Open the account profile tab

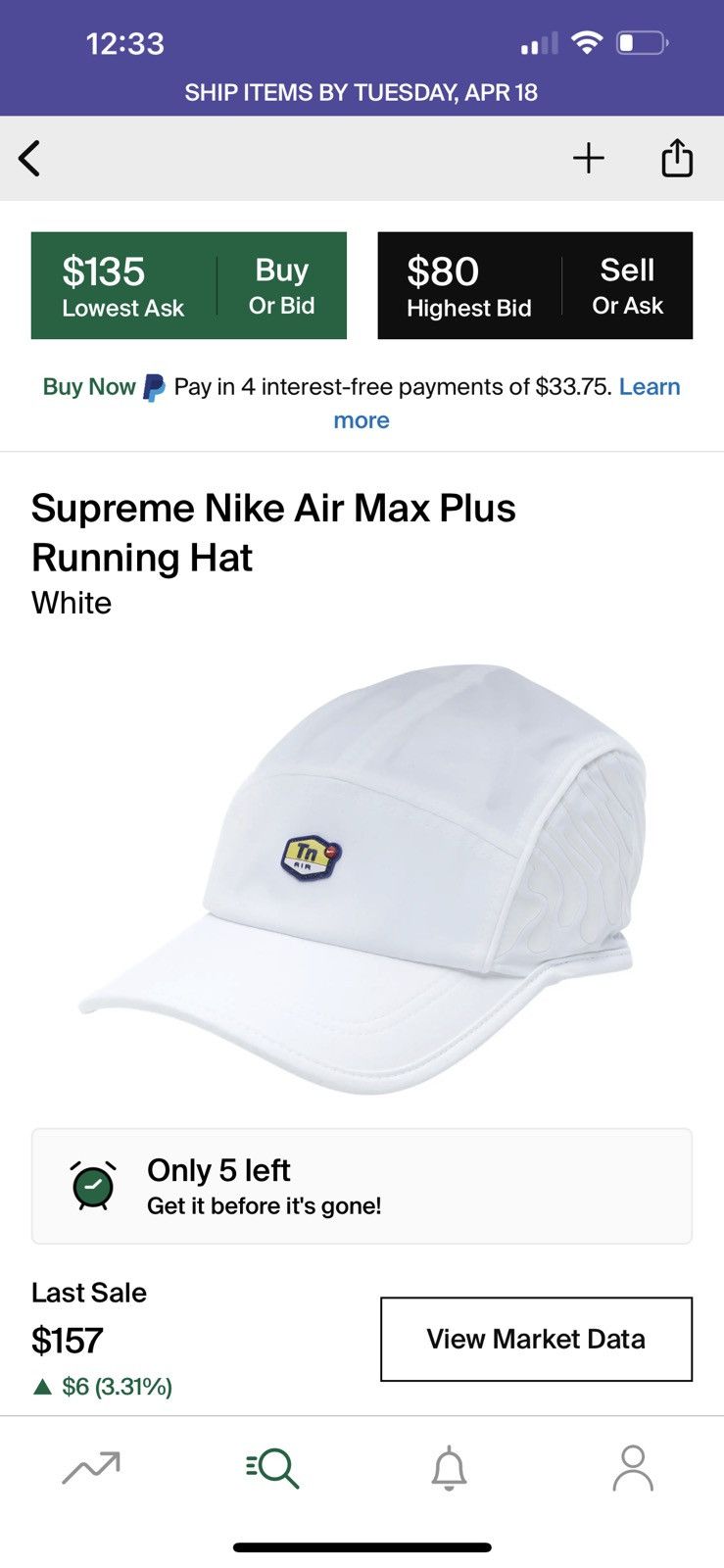pos(633,1467)
